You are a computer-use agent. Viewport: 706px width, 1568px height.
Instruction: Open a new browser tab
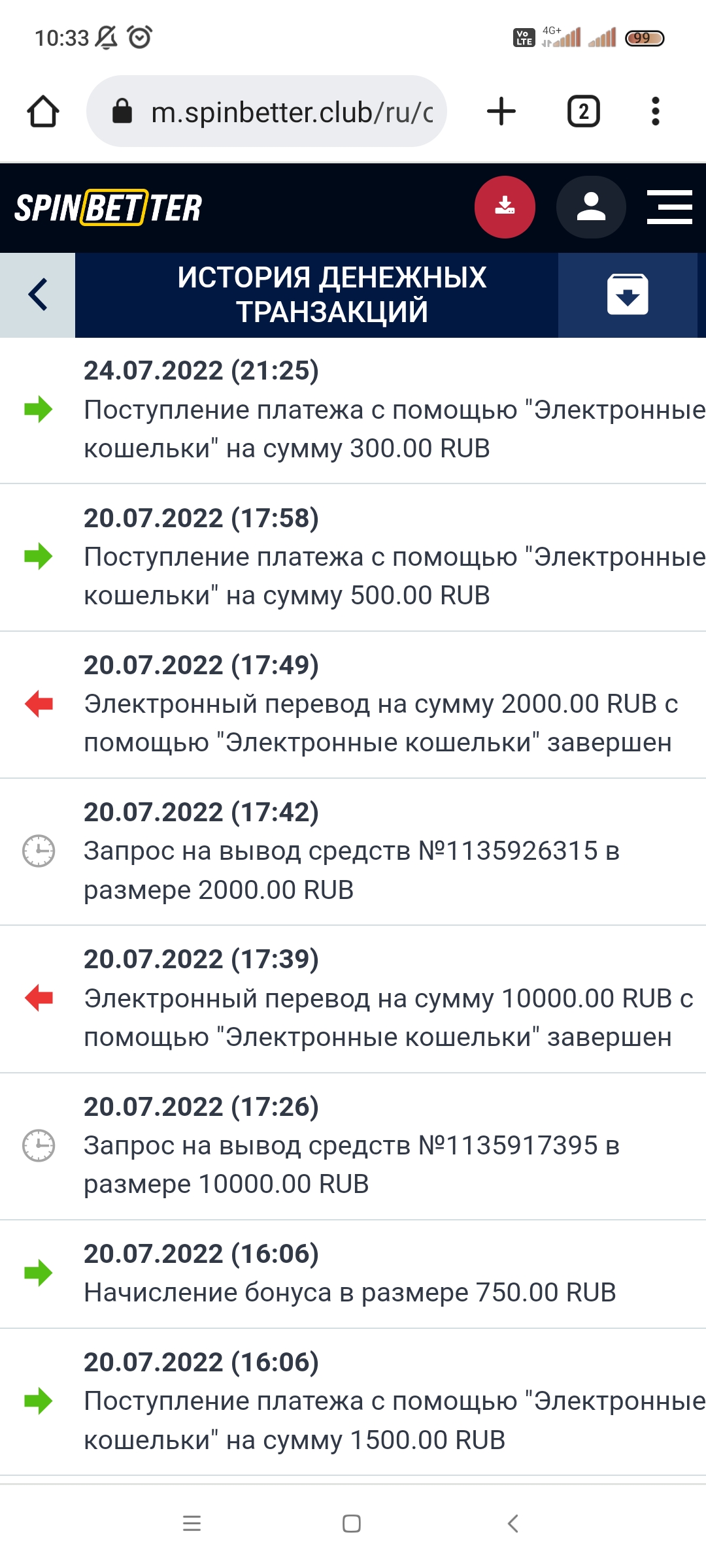(501, 112)
